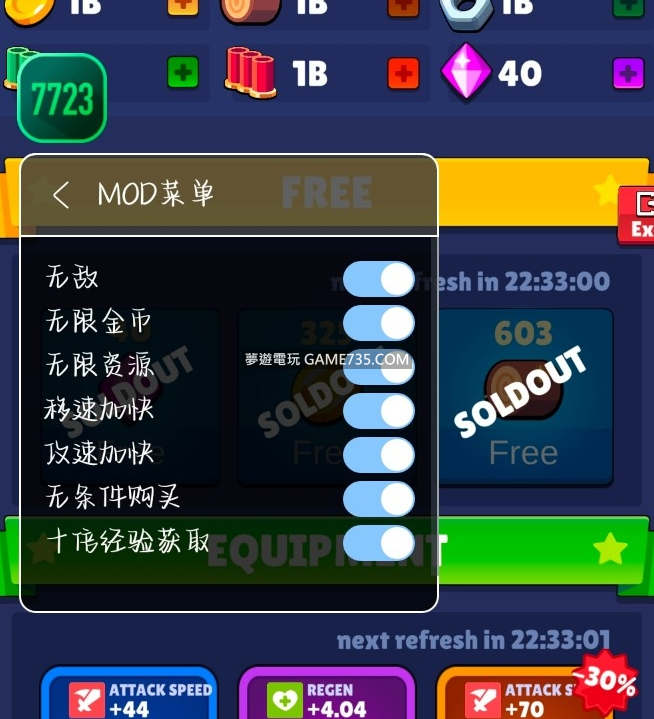654x719 pixels.
Task: Select the 603 wood Free card
Action: [524, 395]
